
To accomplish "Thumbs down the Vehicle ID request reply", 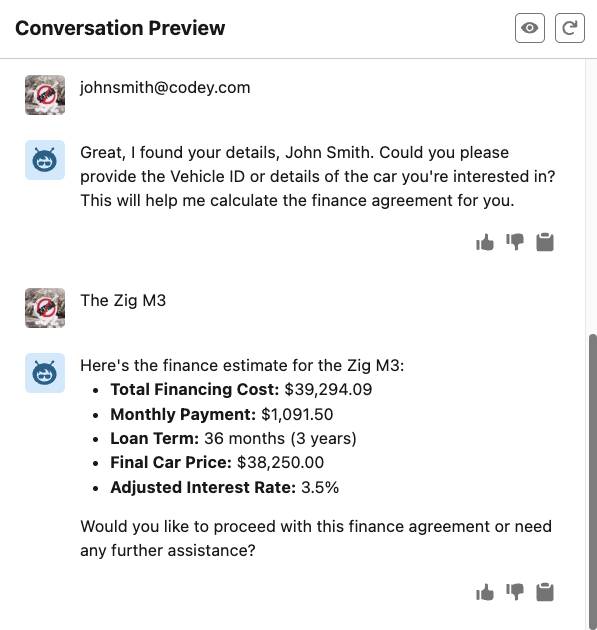I will (x=515, y=242).
